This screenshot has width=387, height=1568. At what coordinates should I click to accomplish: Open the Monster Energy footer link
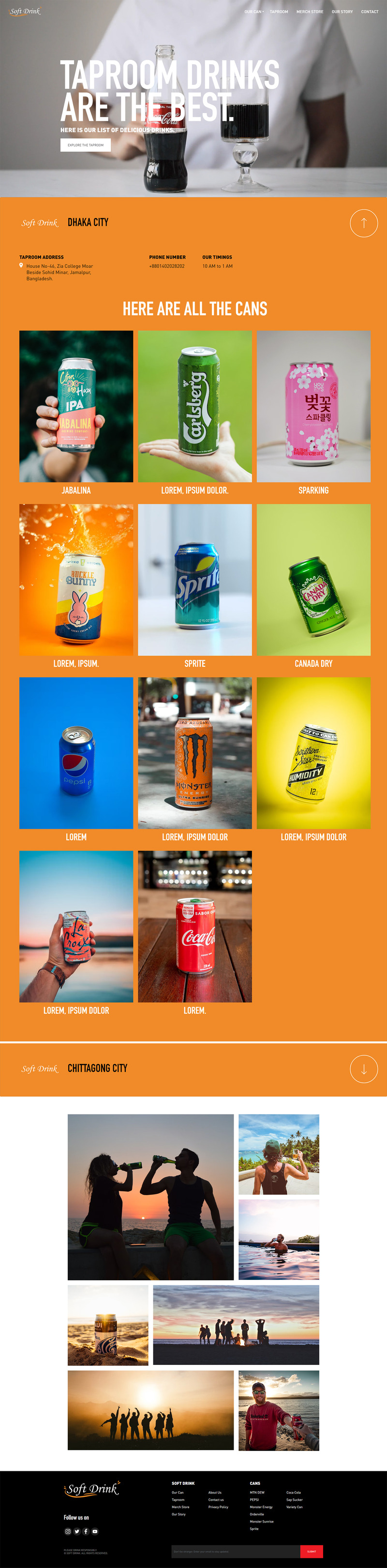tap(261, 1507)
